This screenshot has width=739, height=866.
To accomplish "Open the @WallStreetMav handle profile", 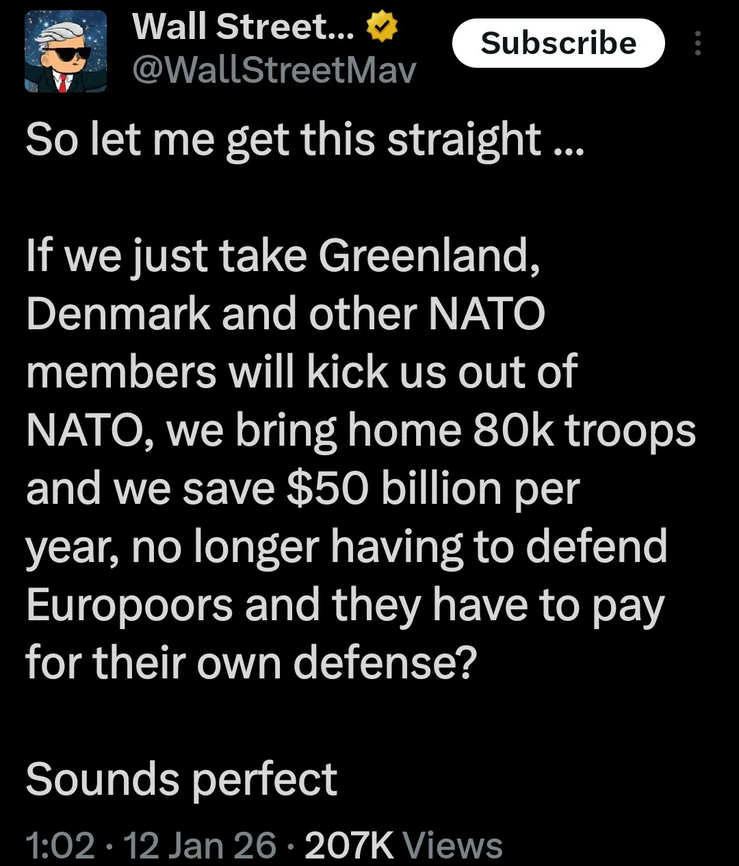I will coord(274,70).
